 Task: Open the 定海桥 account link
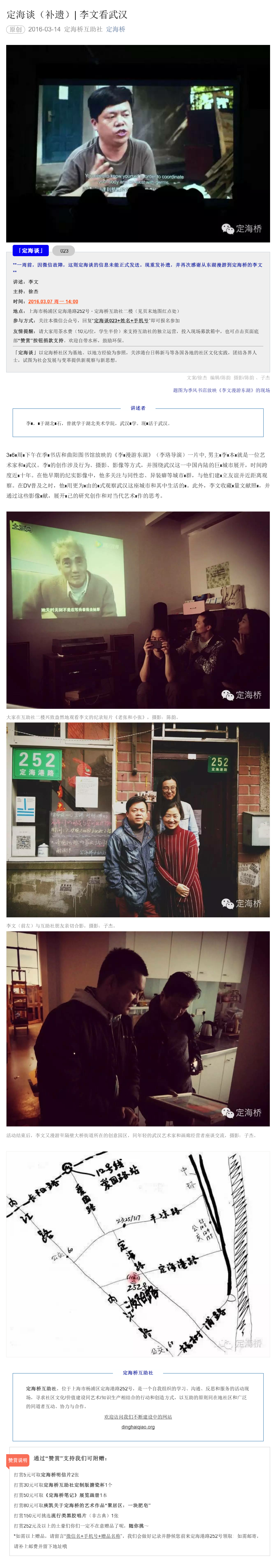click(115, 29)
